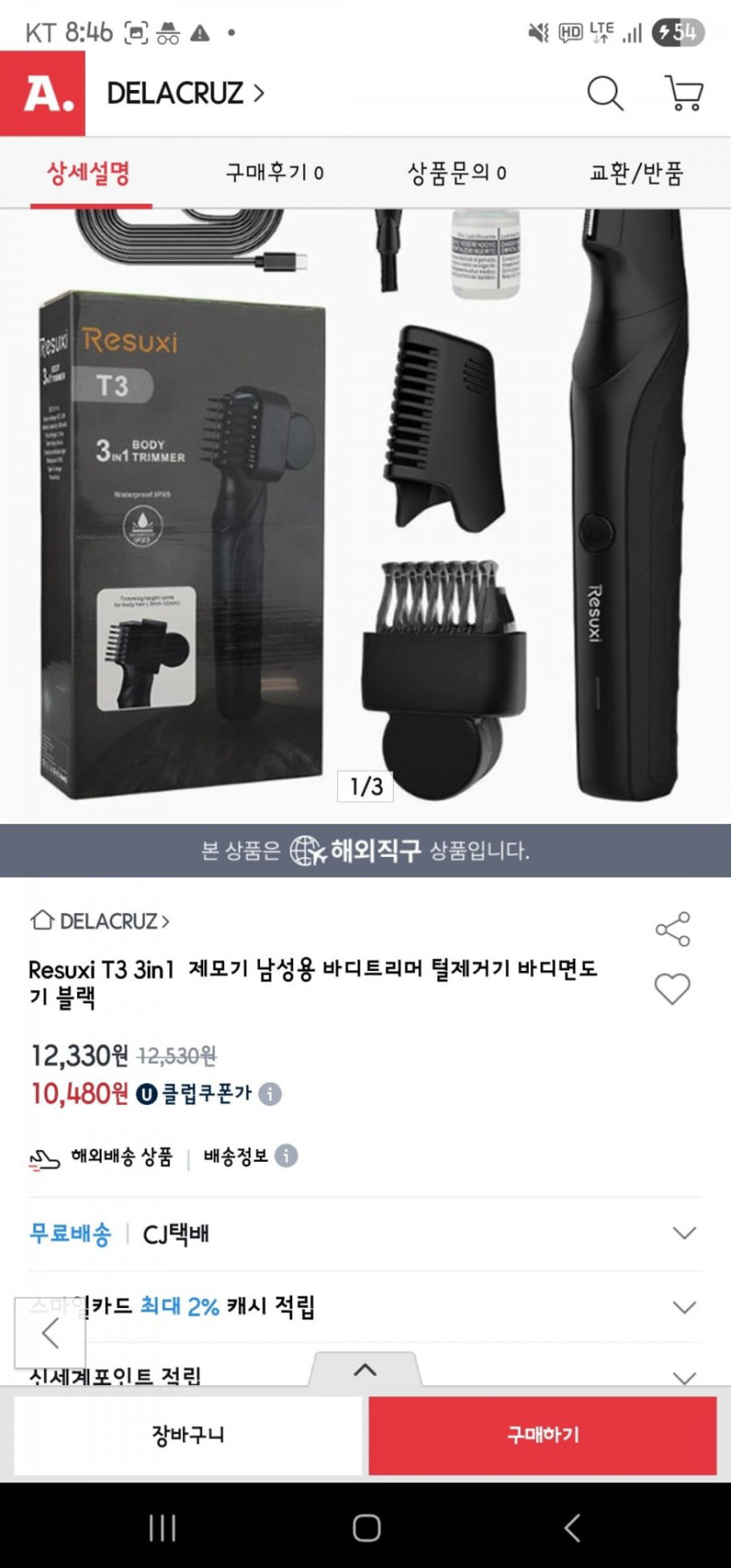Switch to the 상품문의 tab
This screenshot has height=1568, width=731.
pyautogui.click(x=456, y=172)
